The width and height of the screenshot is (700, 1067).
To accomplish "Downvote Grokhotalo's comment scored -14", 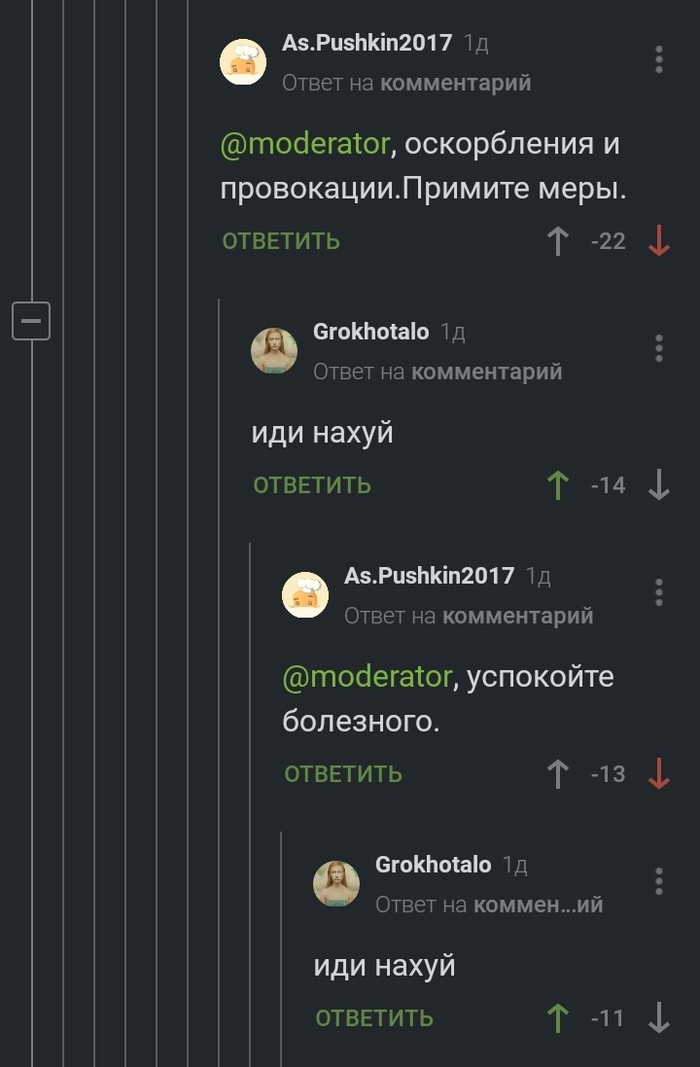I will [658, 485].
